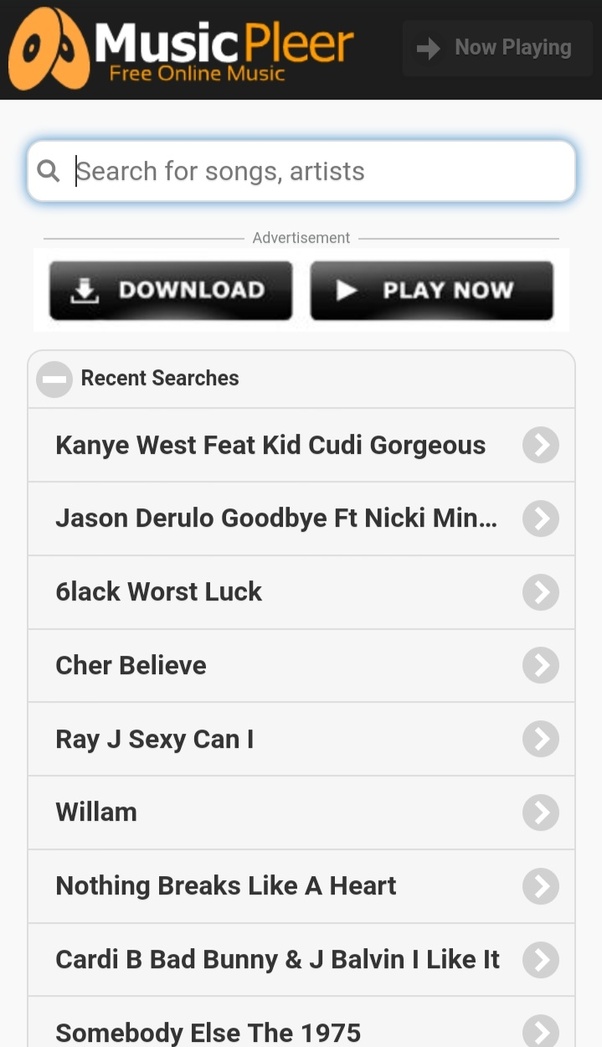Collapse the Recent Searches section
The image size is (602, 1047).
coord(55,379)
